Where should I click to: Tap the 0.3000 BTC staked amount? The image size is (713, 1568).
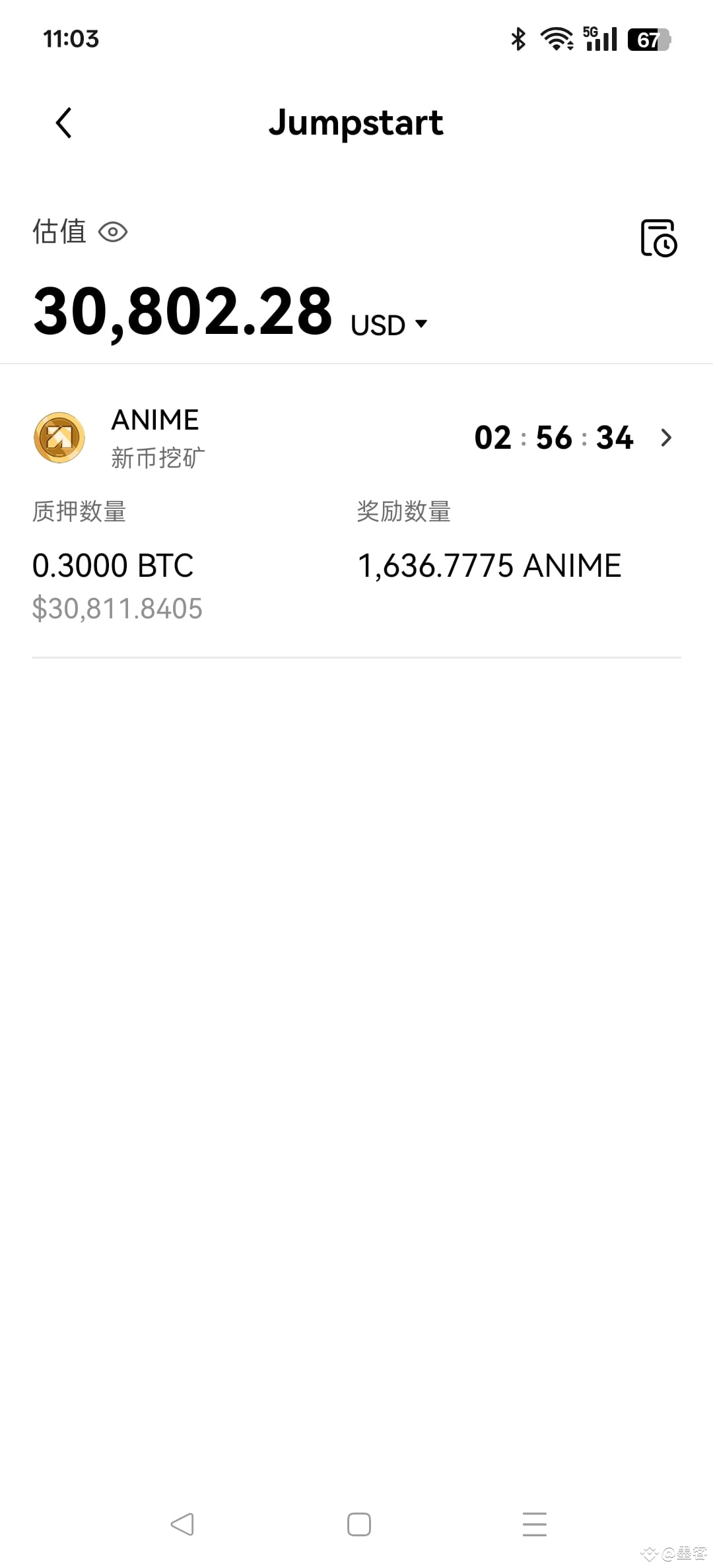point(114,565)
